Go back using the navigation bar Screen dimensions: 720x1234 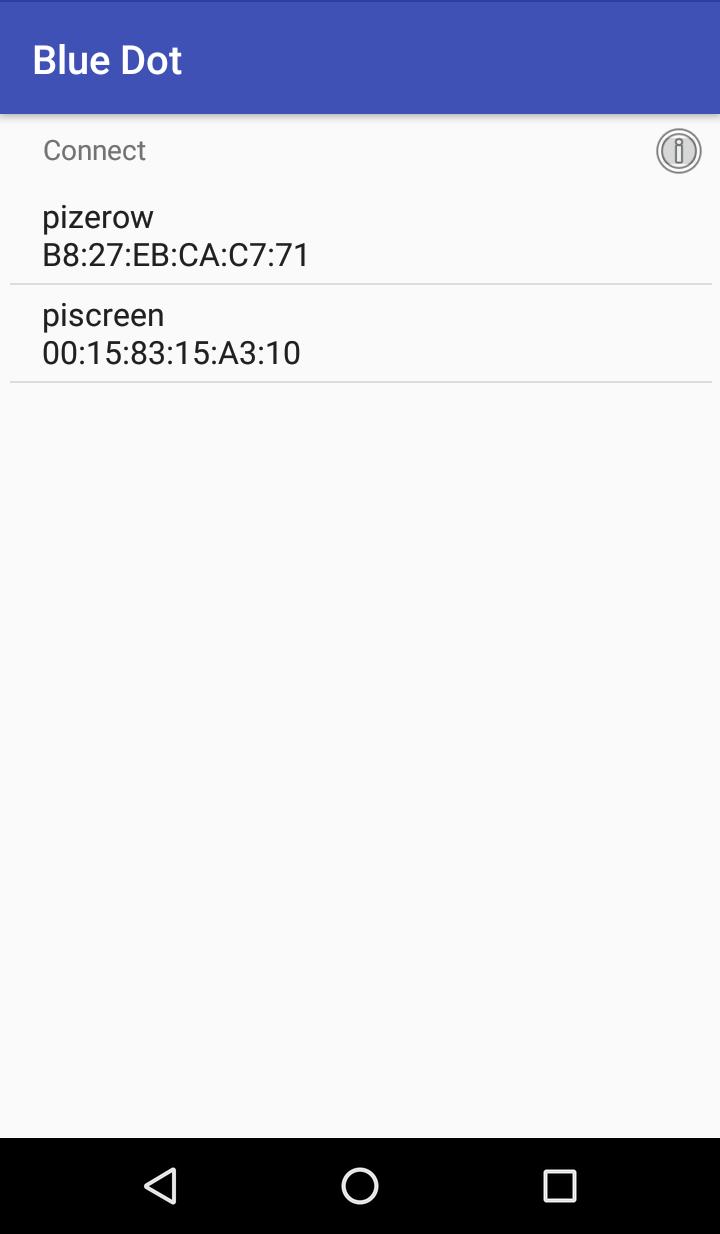click(160, 1186)
